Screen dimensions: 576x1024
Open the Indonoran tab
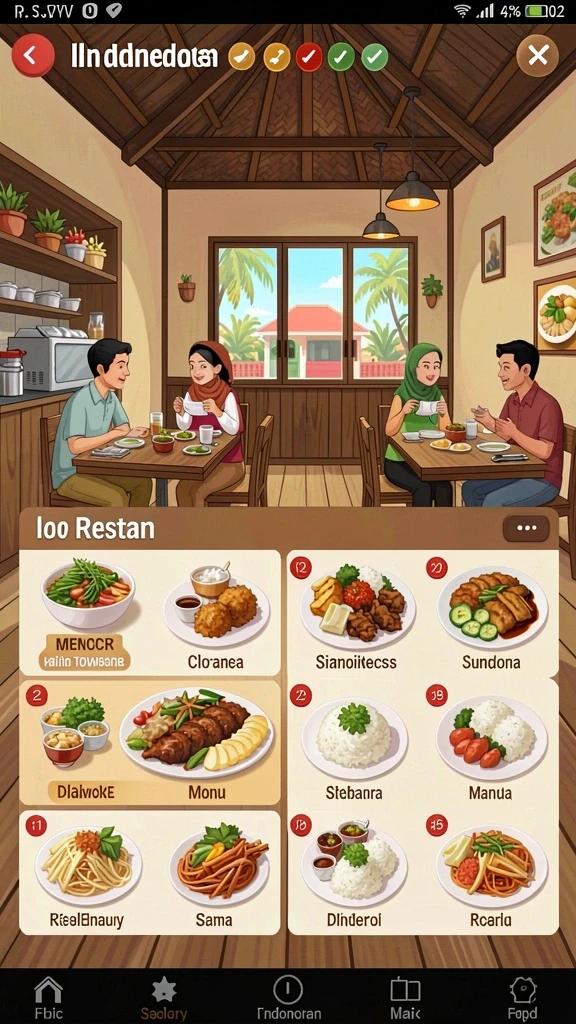coord(288,997)
